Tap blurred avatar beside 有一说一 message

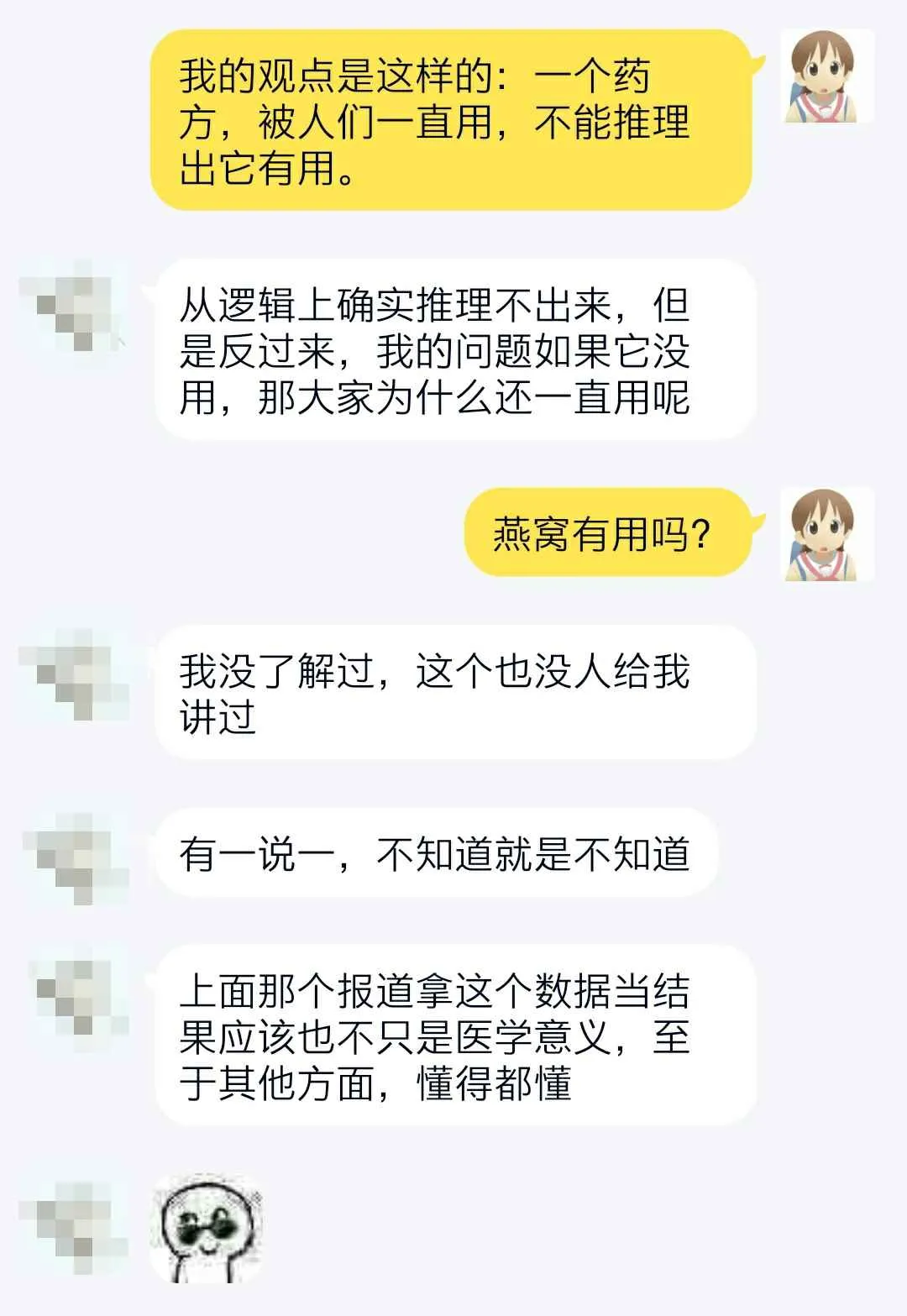pos(74,855)
